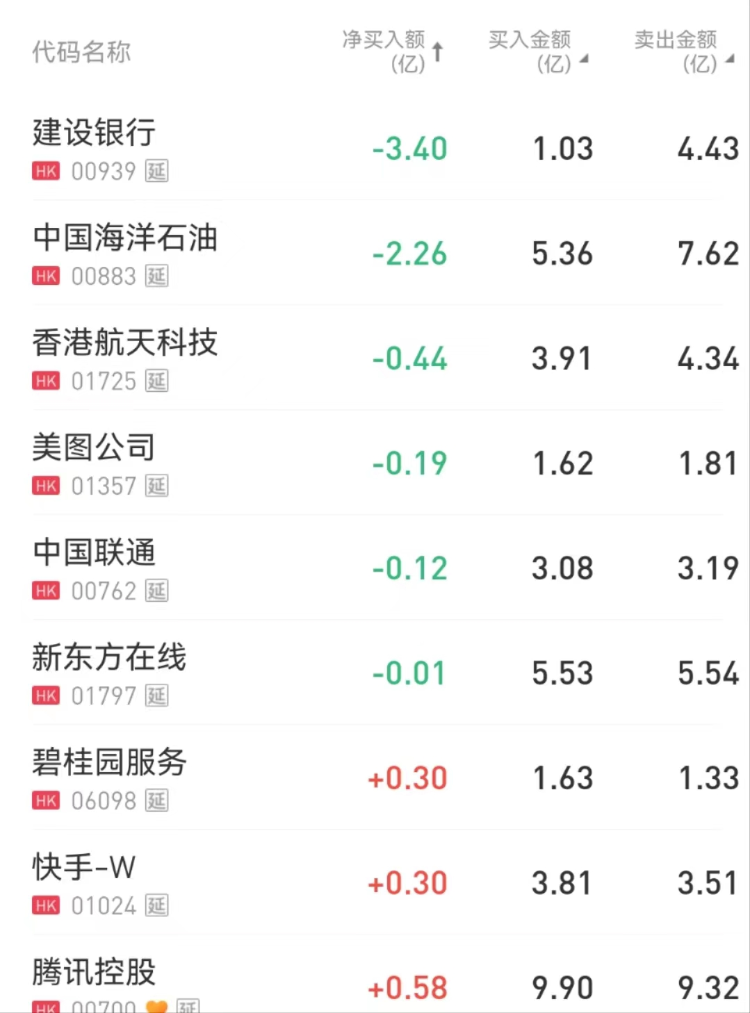View 碧桂园服务 06098 stock
The image size is (750, 1013).
click(375, 777)
